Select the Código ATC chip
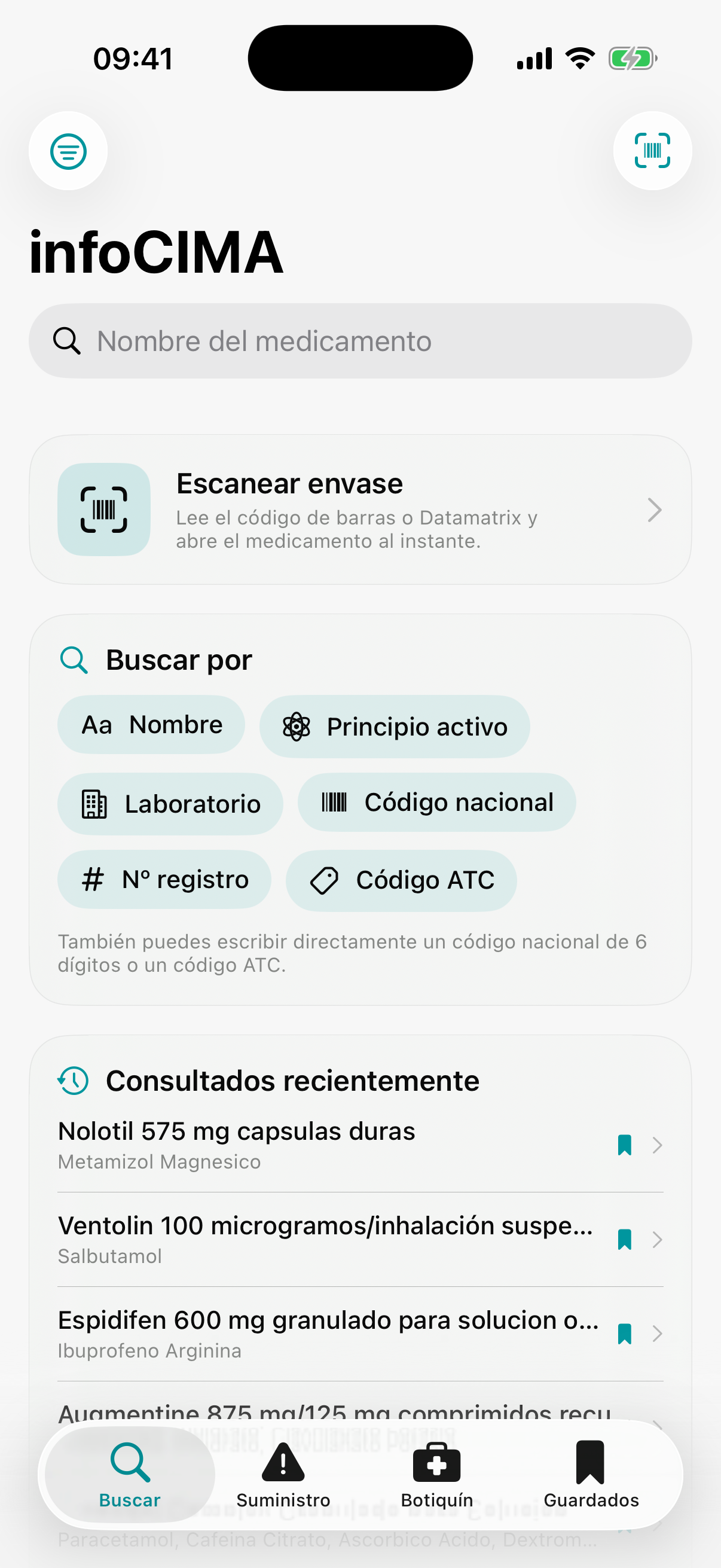The image size is (721, 1568). pyautogui.click(x=402, y=880)
